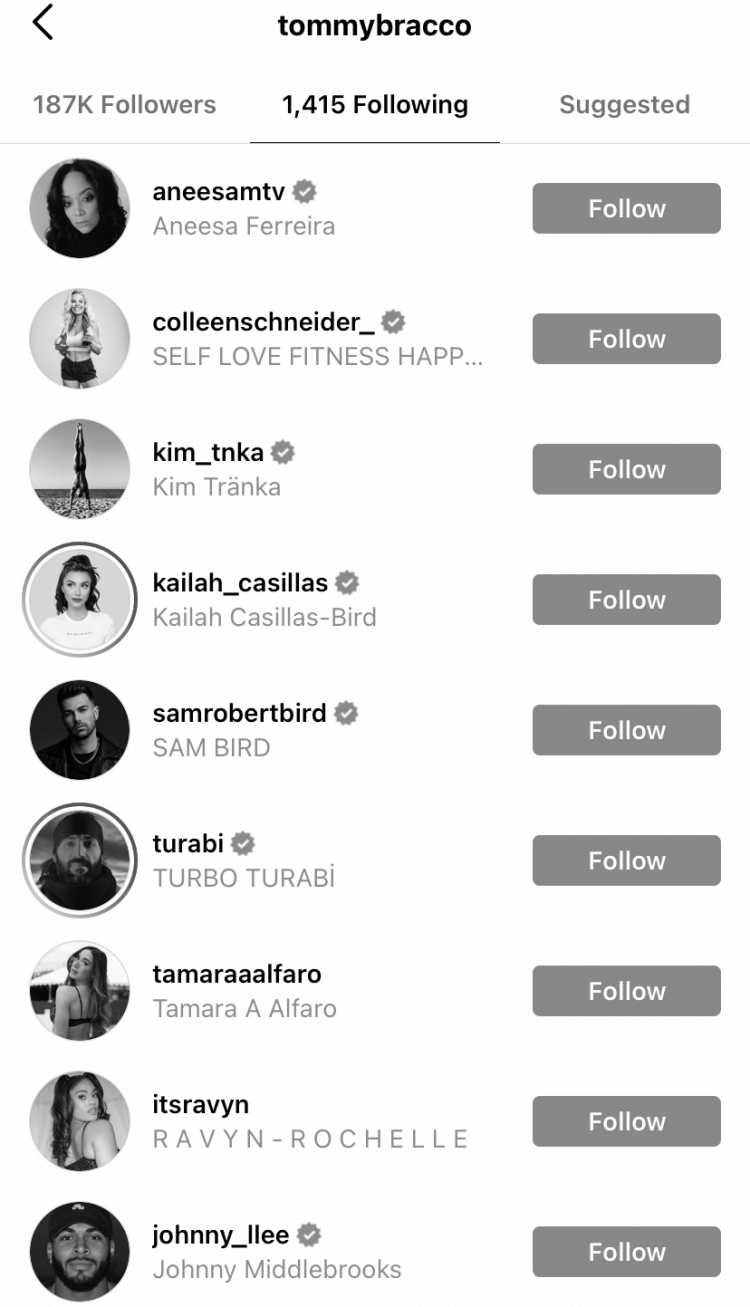View Kailah Casillas-Bird's story avatar
The height and width of the screenshot is (1307, 750).
tap(79, 600)
